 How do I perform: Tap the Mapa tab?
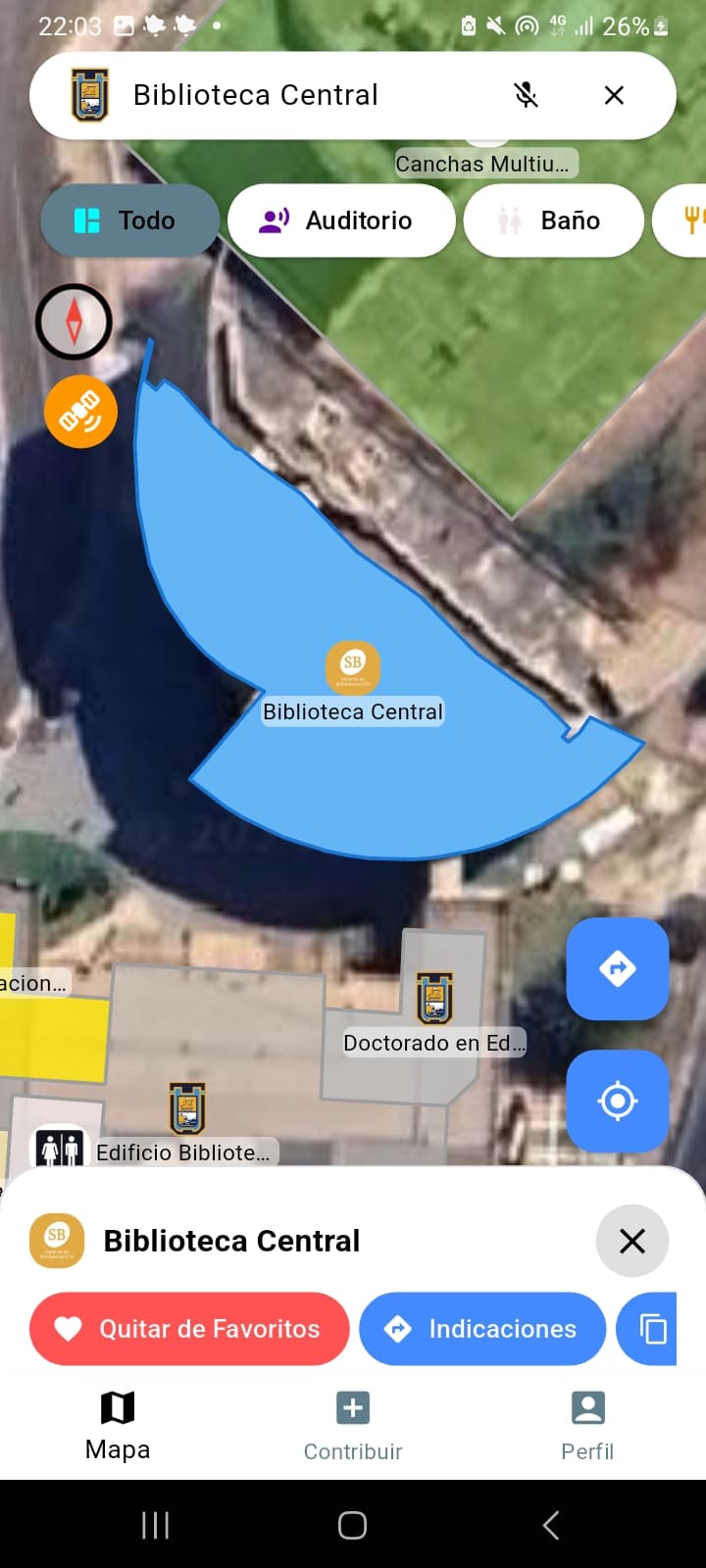click(x=118, y=1426)
